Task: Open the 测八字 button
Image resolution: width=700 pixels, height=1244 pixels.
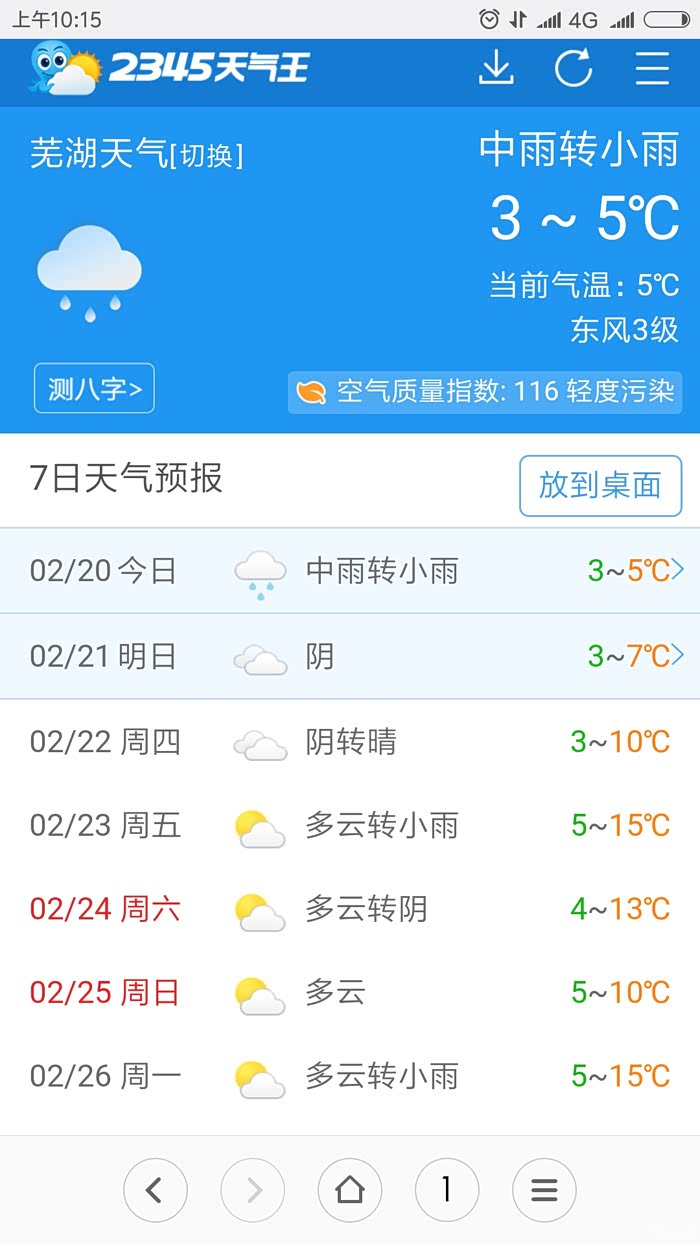Action: pos(94,388)
